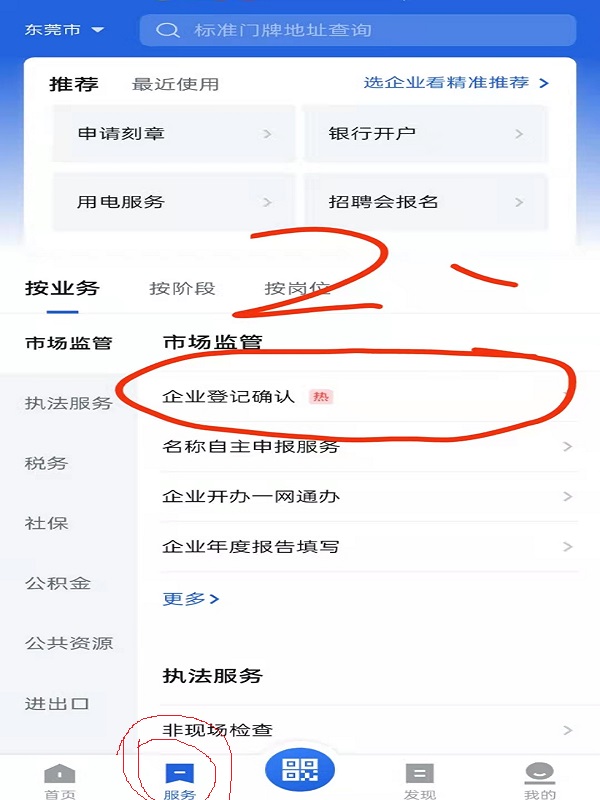Open the QR scan button
600x800 pixels.
[x=299, y=769]
